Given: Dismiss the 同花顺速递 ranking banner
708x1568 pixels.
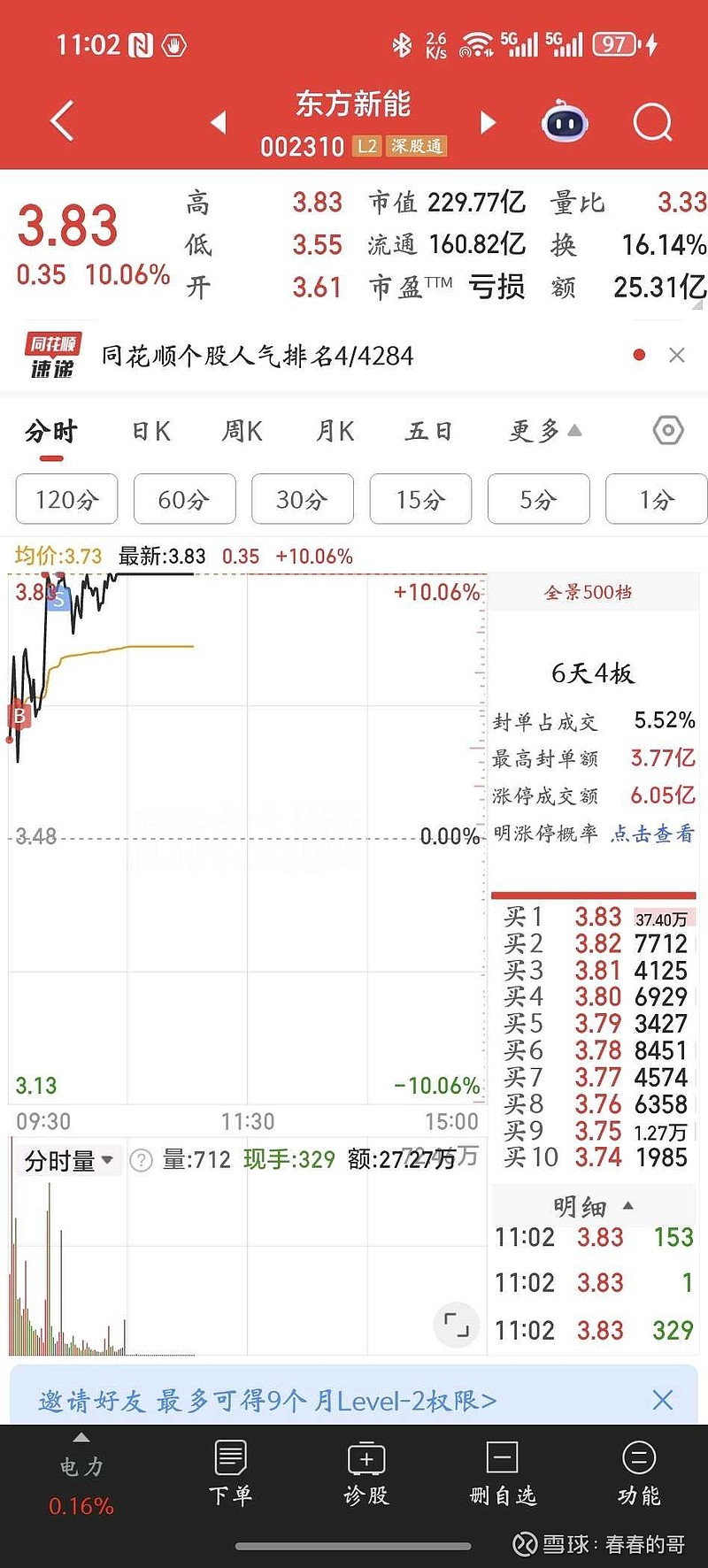Looking at the screenshot, I should tap(677, 355).
